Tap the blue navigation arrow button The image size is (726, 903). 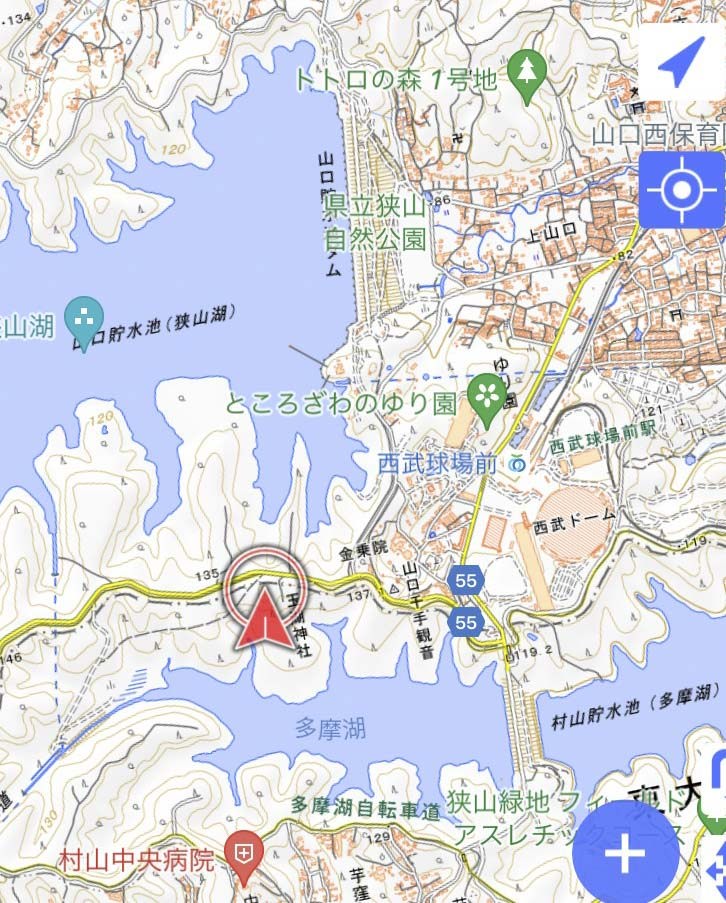(x=683, y=62)
